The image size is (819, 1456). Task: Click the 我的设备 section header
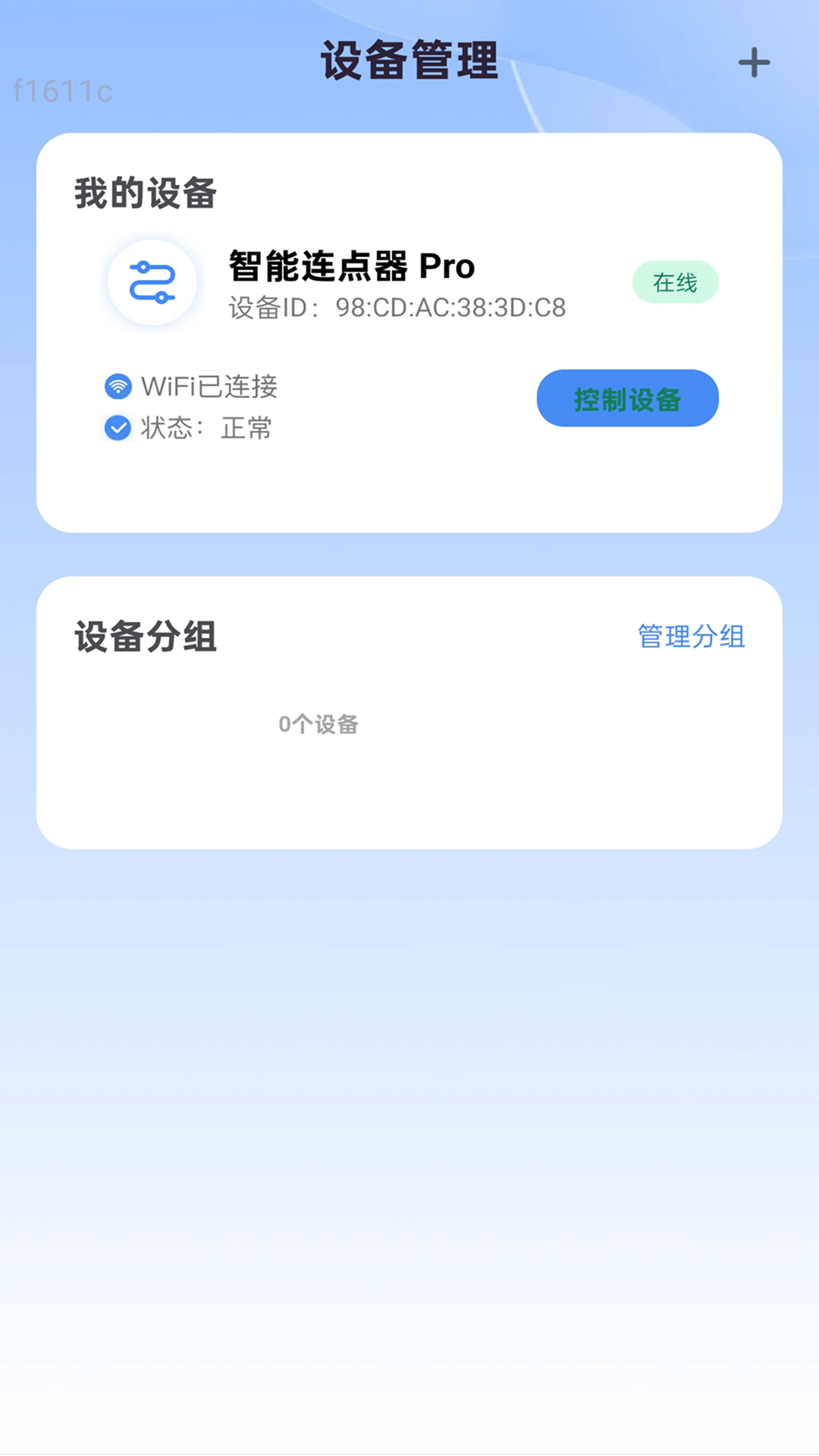[x=145, y=193]
